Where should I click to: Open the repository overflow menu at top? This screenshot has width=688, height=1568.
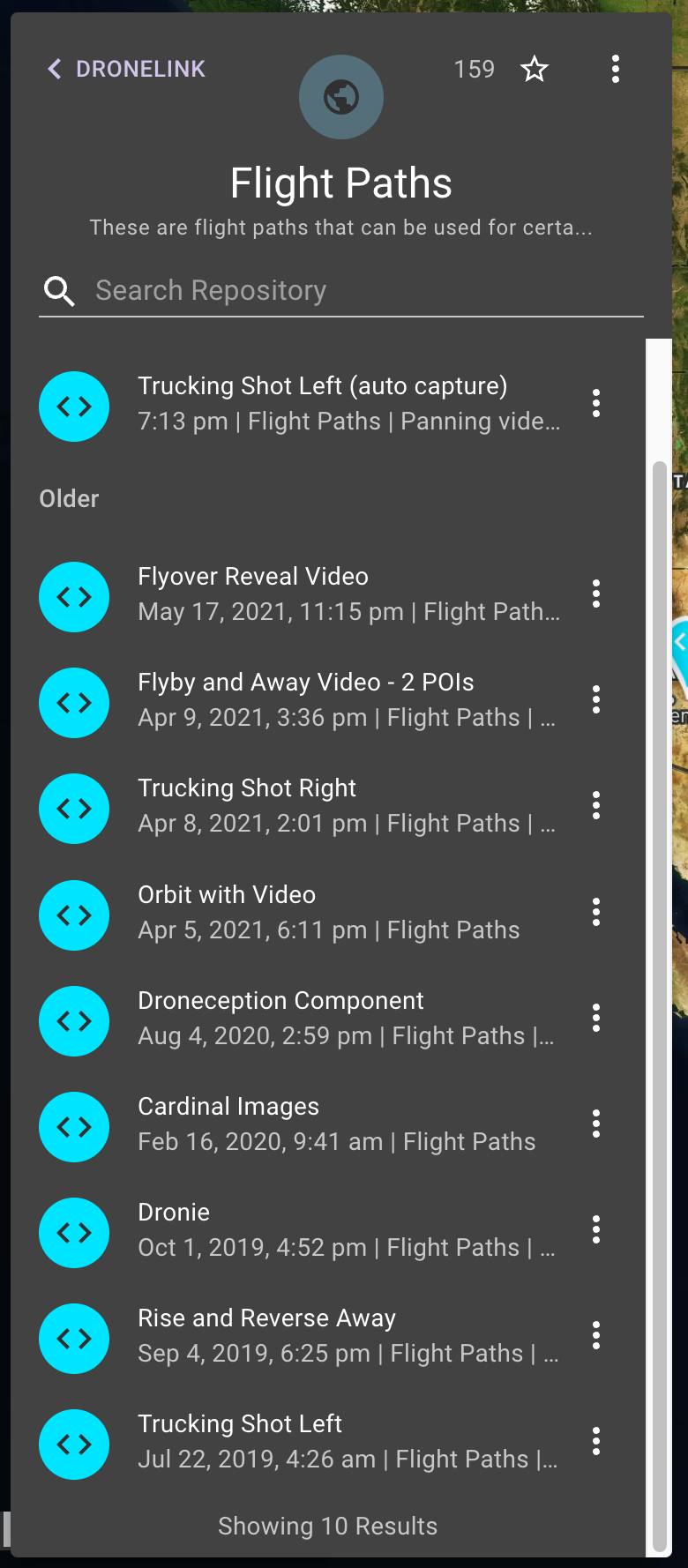616,69
